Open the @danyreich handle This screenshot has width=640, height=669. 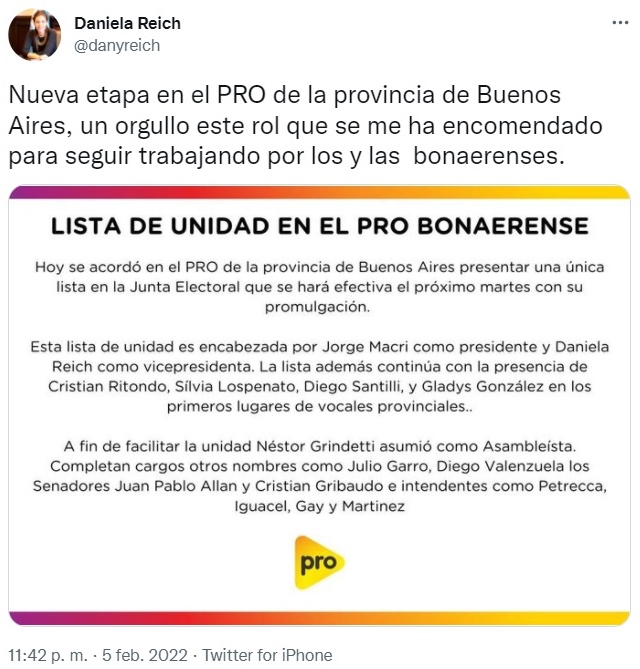[x=118, y=45]
